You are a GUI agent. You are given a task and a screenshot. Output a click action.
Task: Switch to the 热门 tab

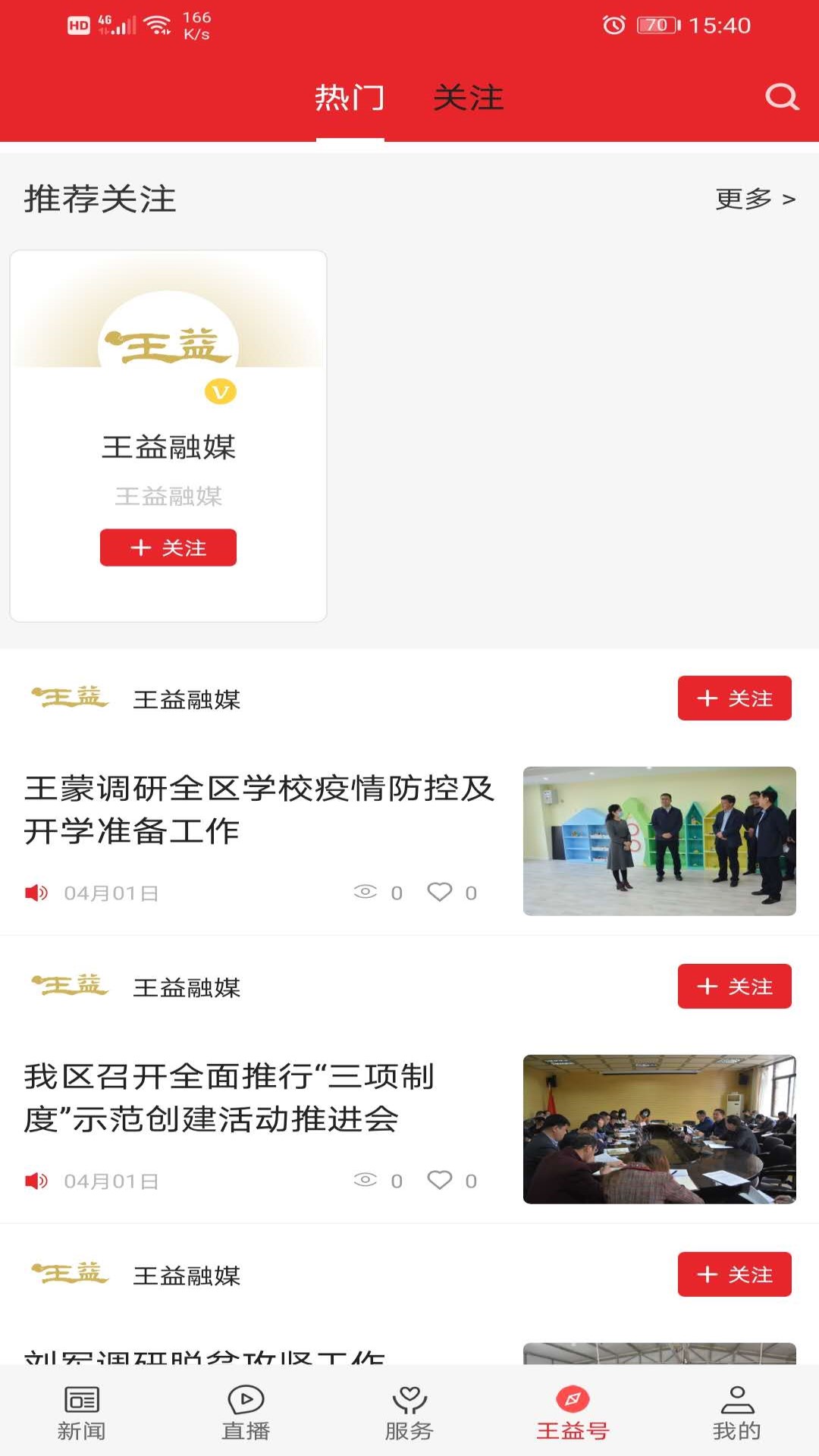351,99
